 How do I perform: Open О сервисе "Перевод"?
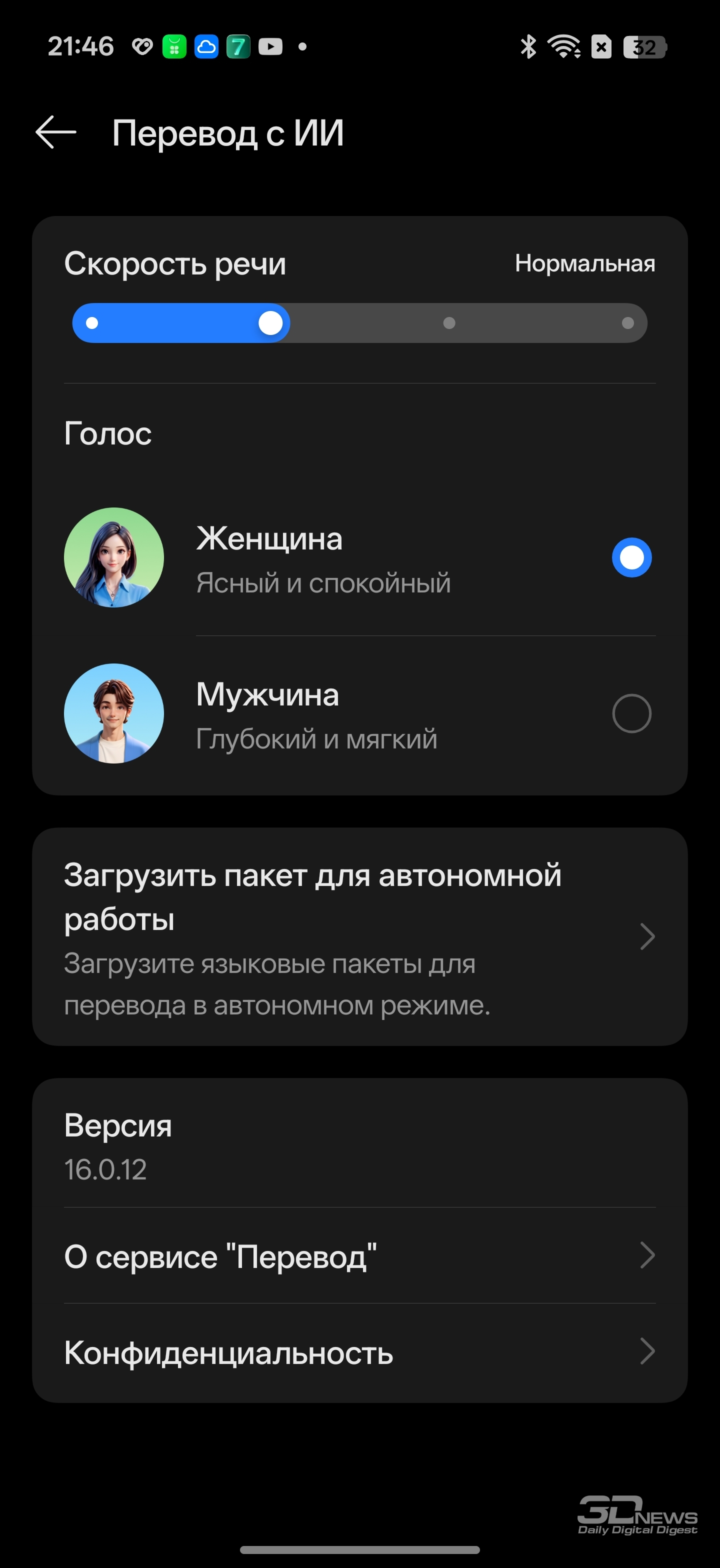click(359, 1255)
